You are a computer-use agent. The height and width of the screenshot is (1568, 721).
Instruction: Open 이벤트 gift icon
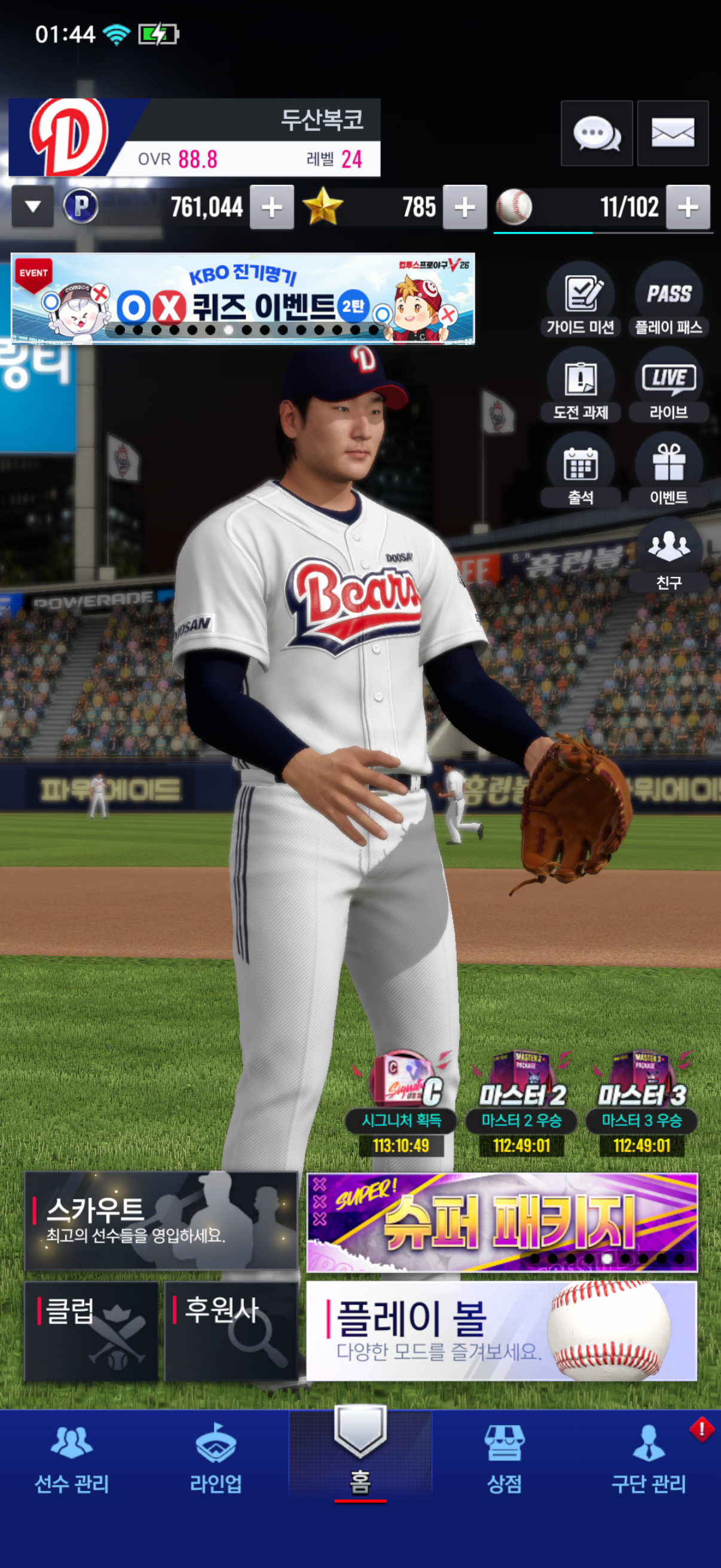tap(668, 470)
